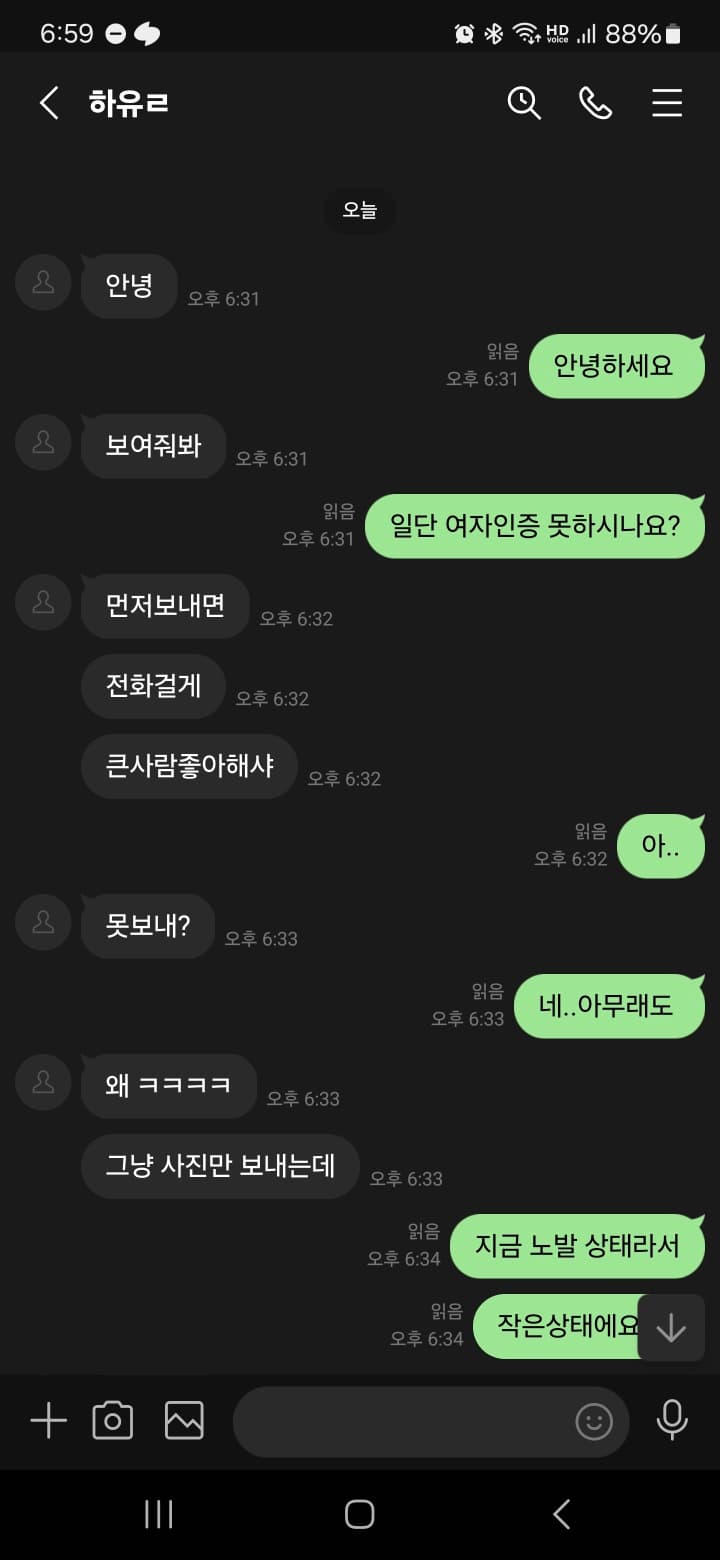Open the plus attachment menu

point(48,1420)
